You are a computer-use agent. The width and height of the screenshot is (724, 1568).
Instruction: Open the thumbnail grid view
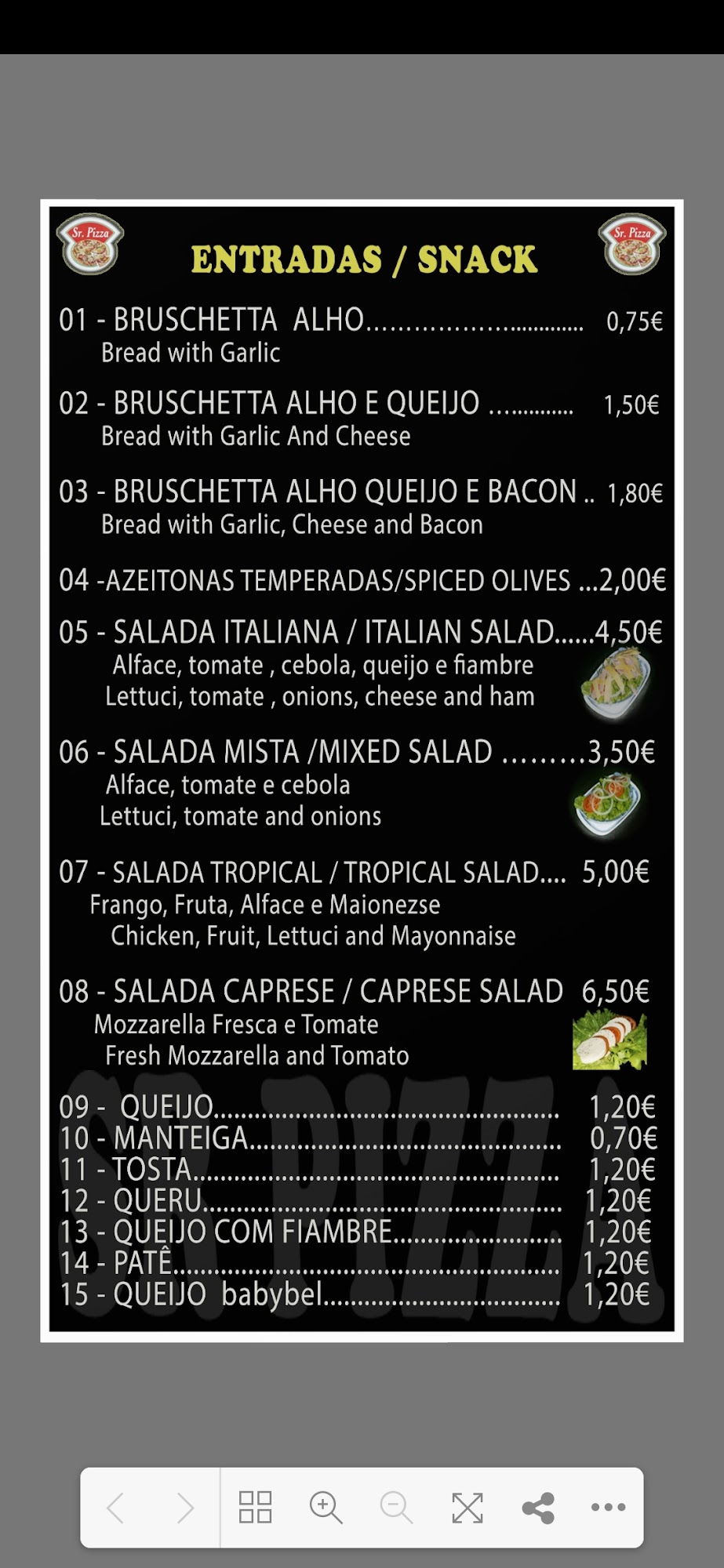[x=255, y=1507]
